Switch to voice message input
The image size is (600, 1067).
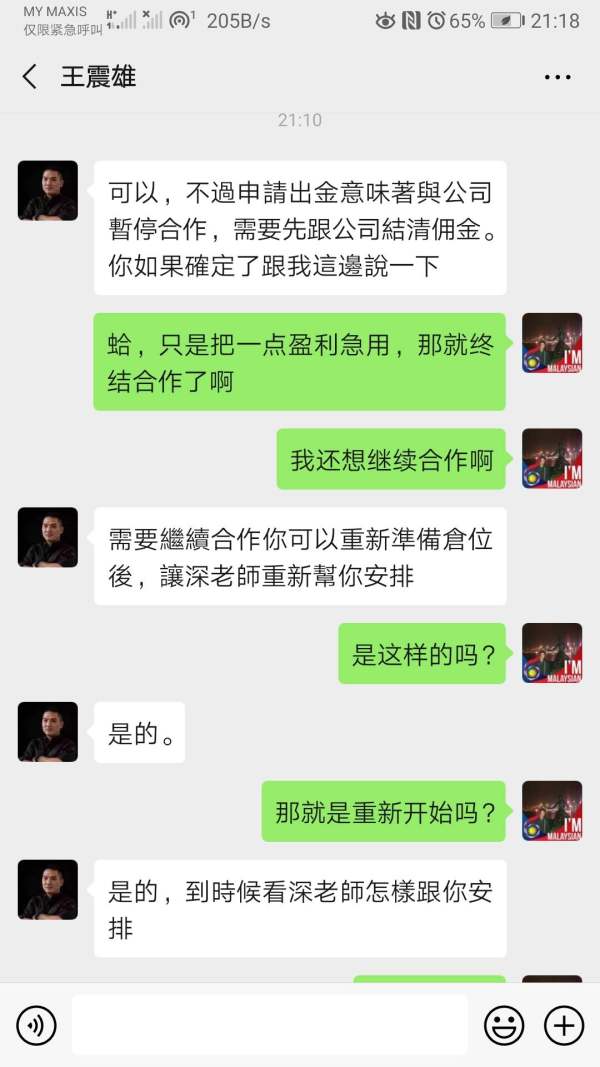click(x=36, y=1025)
